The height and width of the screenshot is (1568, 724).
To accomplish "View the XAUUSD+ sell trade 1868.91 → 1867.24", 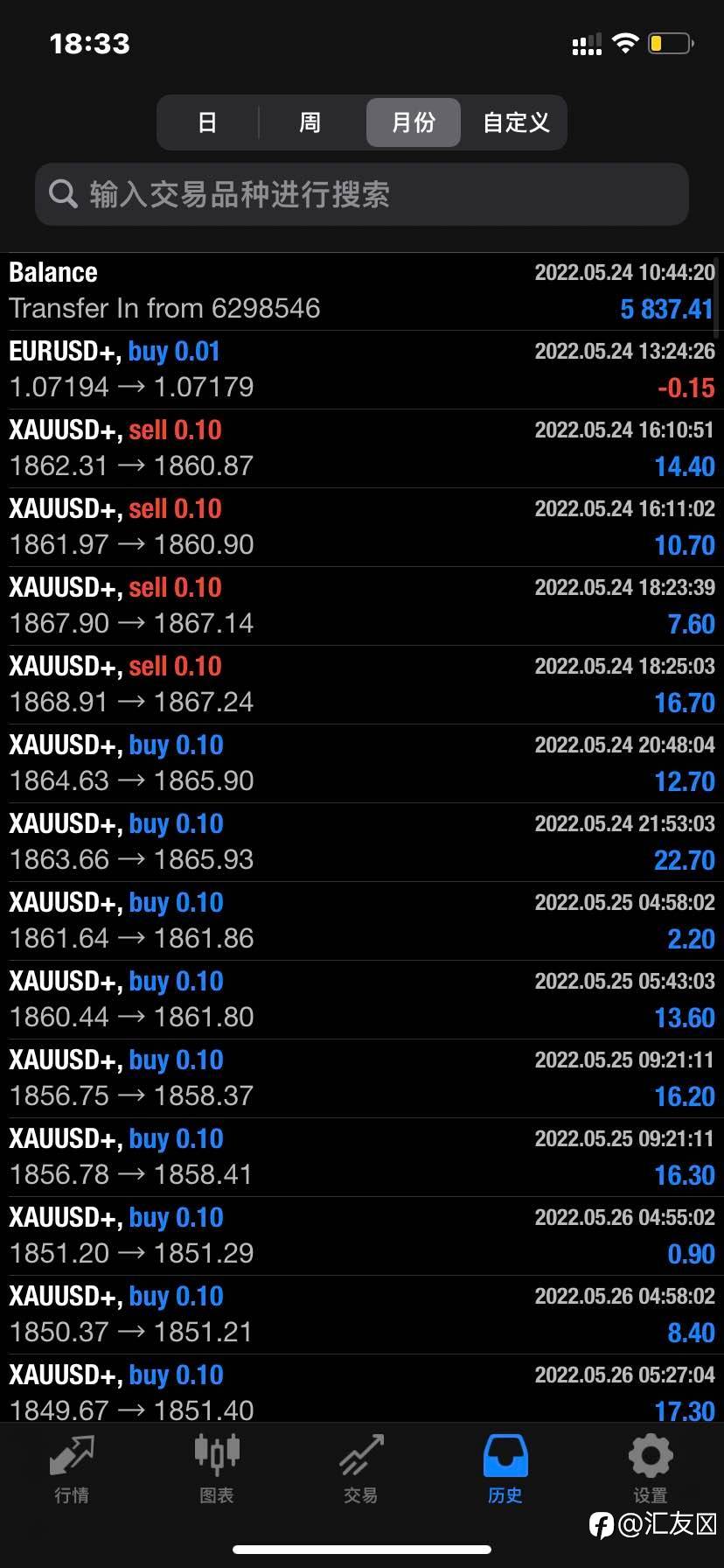I will coord(362,685).
